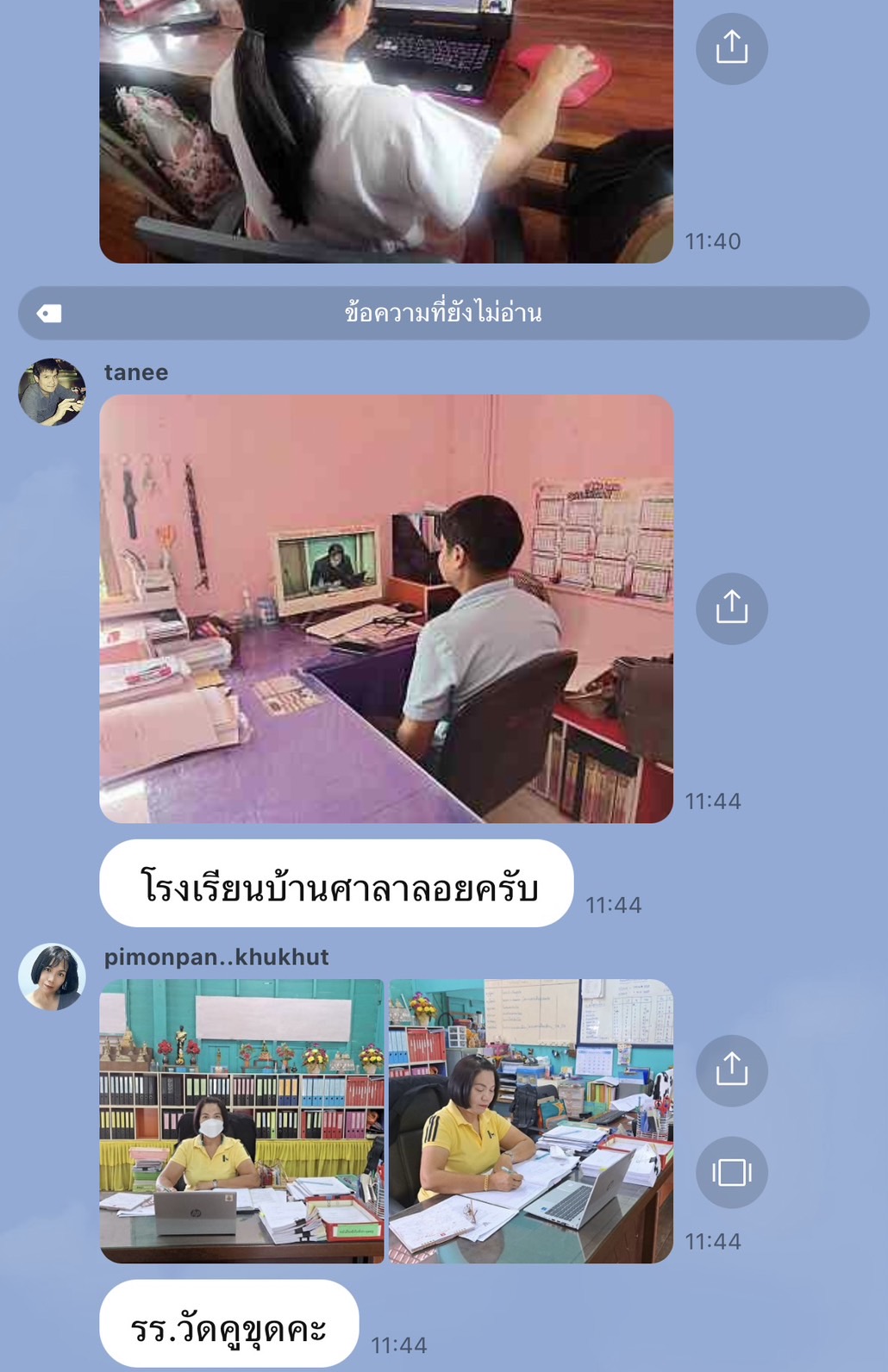Open tanee's photo of man at computer
The image size is (888, 1372).
pos(386,608)
